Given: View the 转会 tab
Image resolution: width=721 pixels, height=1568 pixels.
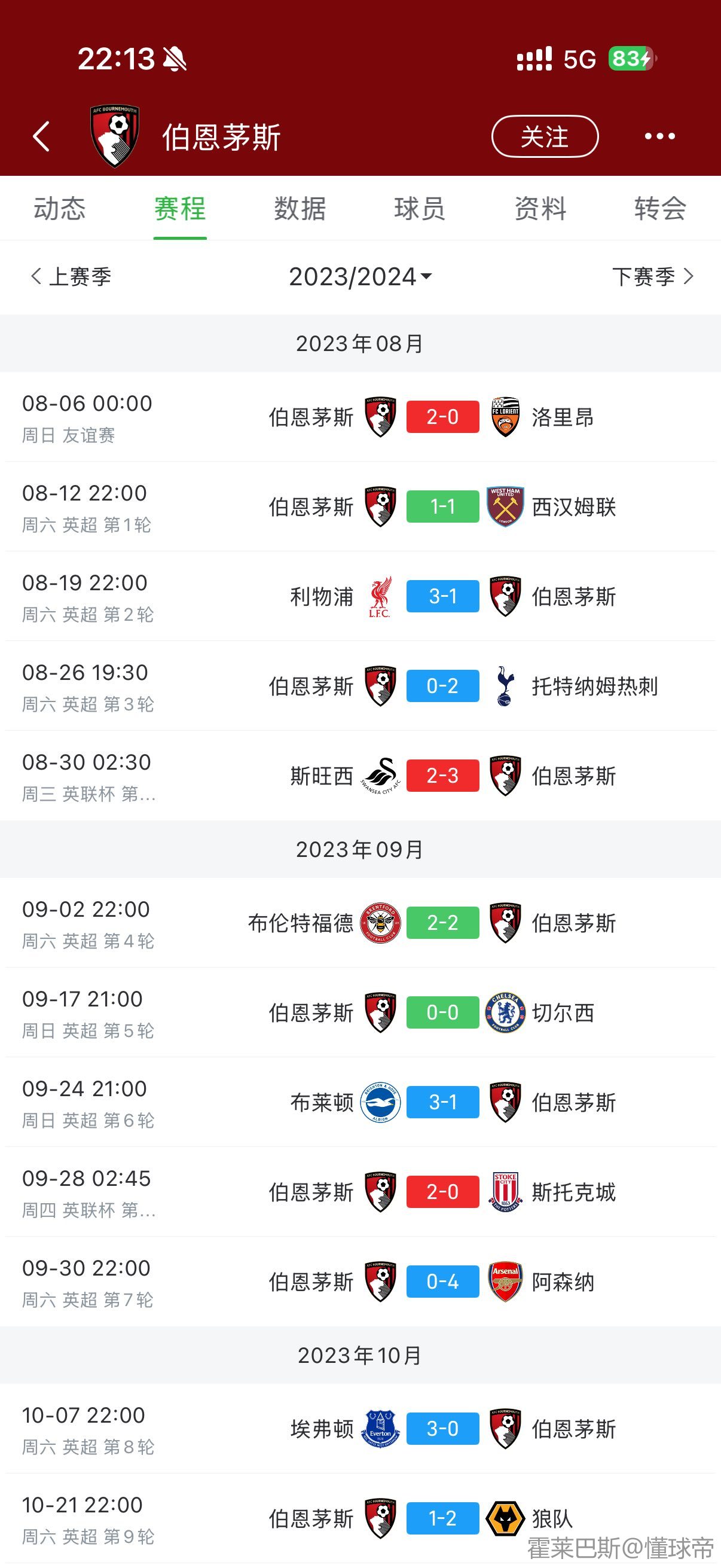Looking at the screenshot, I should (x=660, y=209).
